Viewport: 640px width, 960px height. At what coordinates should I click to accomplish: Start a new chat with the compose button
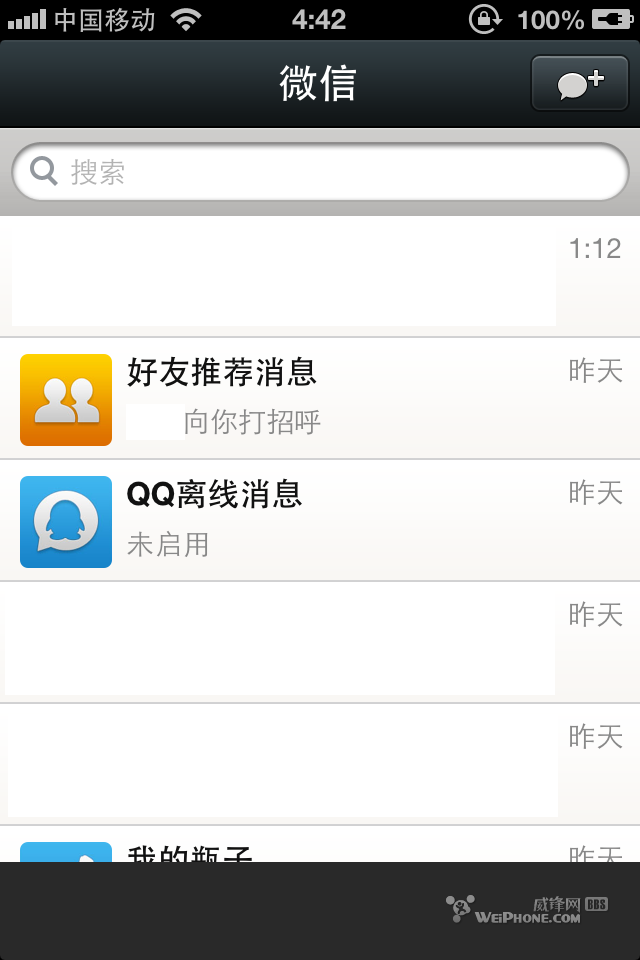click(x=579, y=83)
